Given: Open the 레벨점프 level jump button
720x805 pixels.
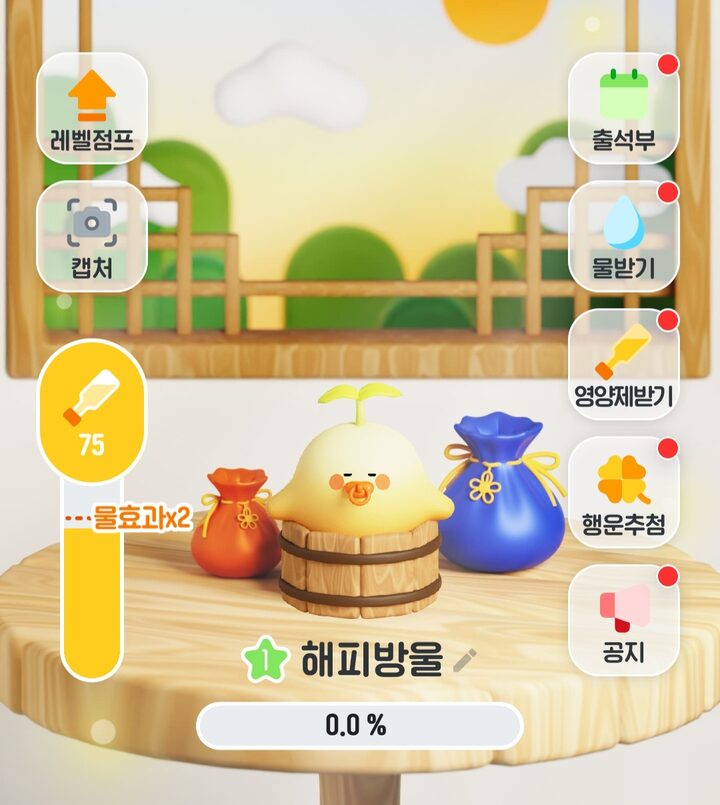Looking at the screenshot, I should click(x=92, y=108).
